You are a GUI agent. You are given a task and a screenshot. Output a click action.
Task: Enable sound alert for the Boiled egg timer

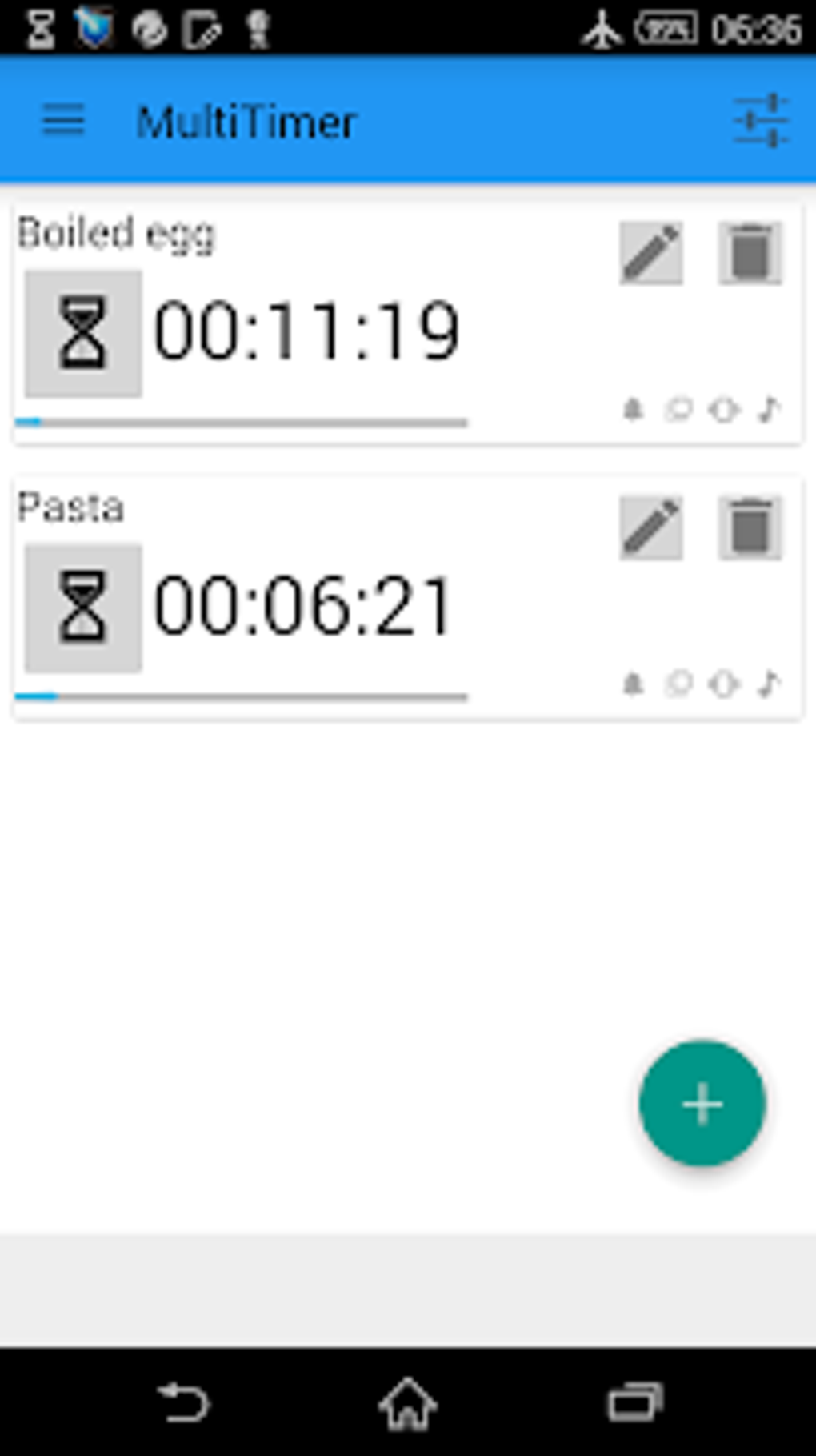coord(770,410)
